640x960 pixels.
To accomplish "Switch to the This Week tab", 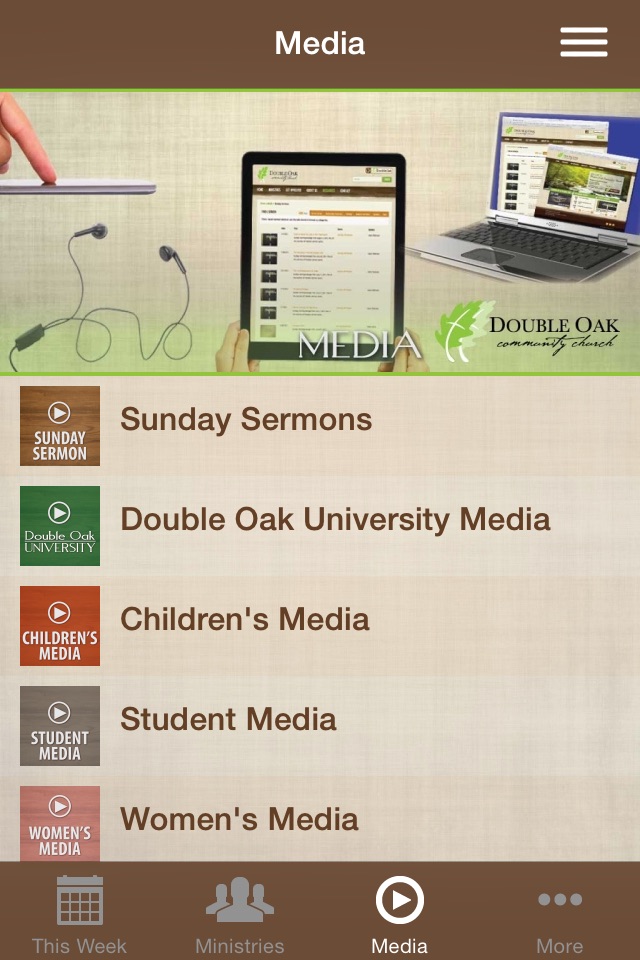I will pyautogui.click(x=80, y=912).
